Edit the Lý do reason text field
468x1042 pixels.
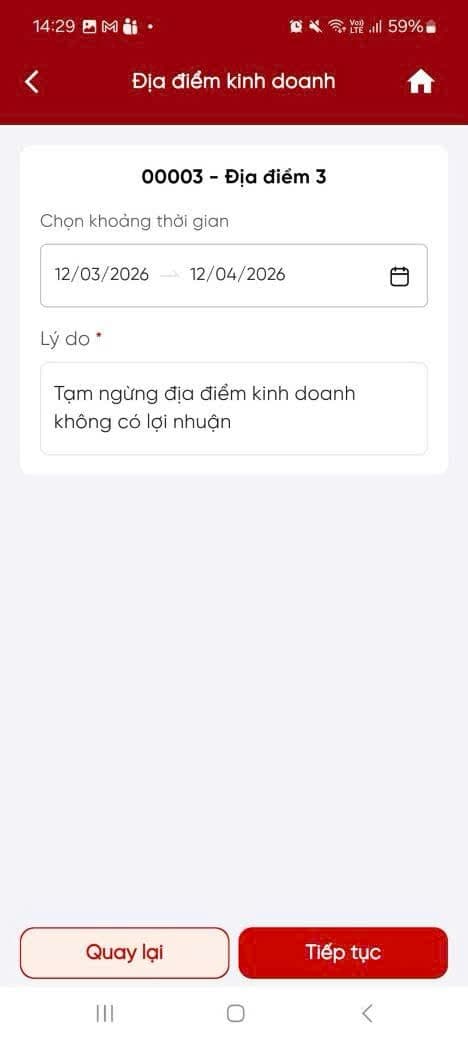[x=233, y=409]
